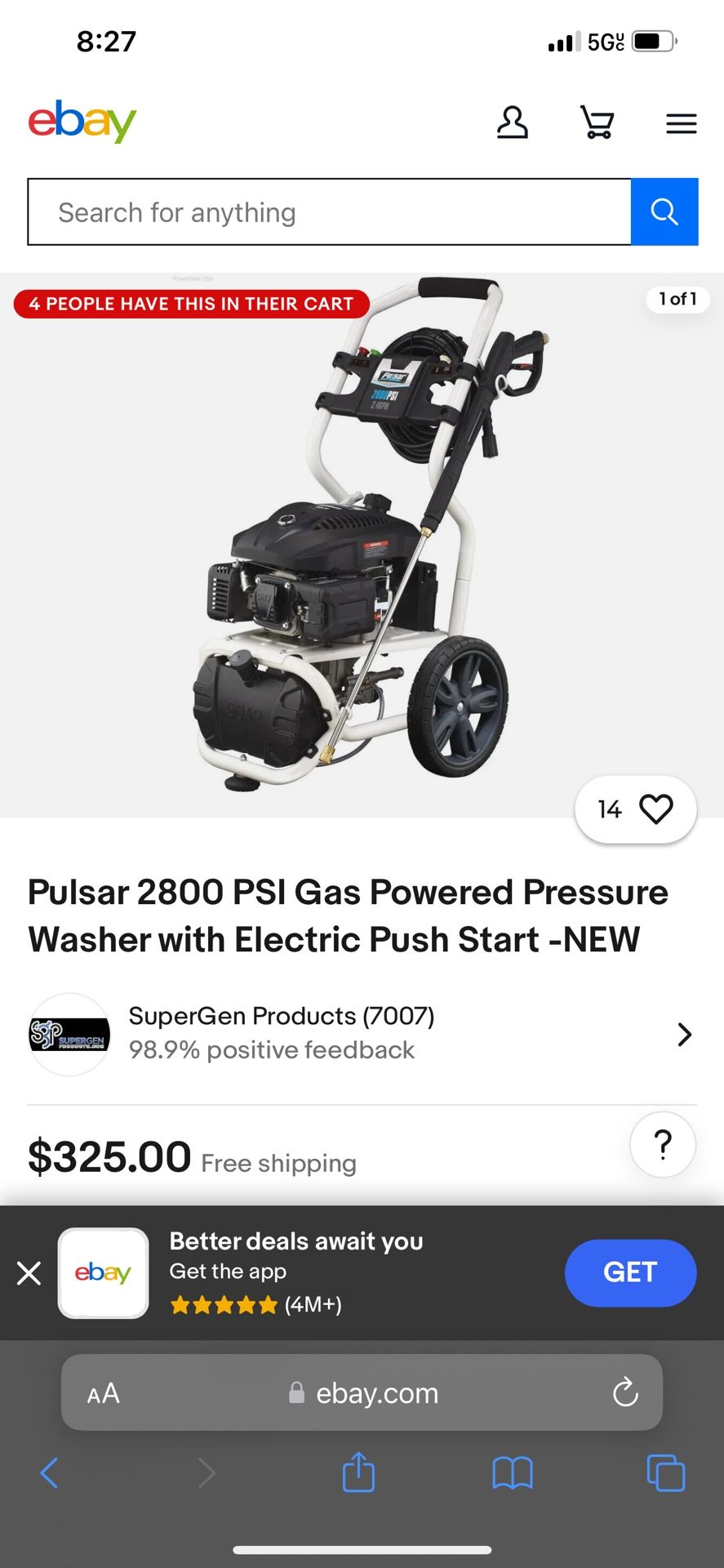Screen dimensions: 724x1568
Task: Tap the blue search magnifier button
Action: [x=664, y=212]
